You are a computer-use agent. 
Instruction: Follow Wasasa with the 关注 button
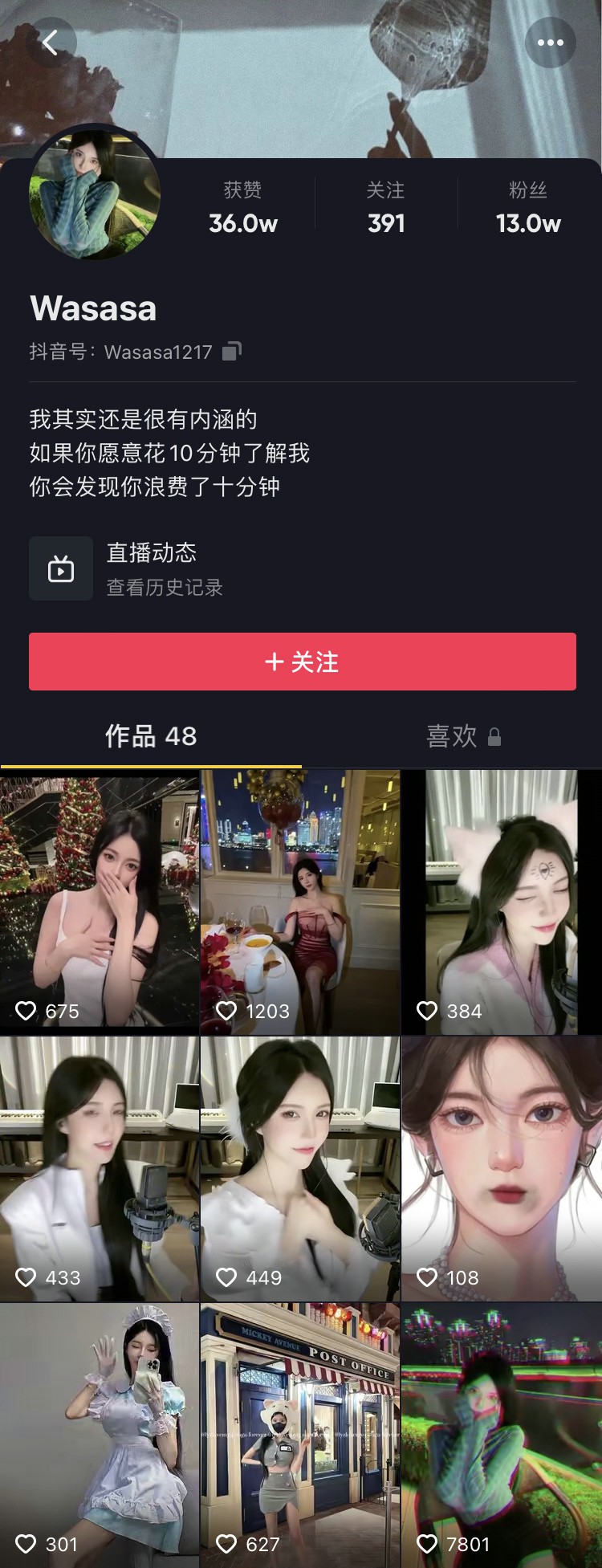coord(302,662)
